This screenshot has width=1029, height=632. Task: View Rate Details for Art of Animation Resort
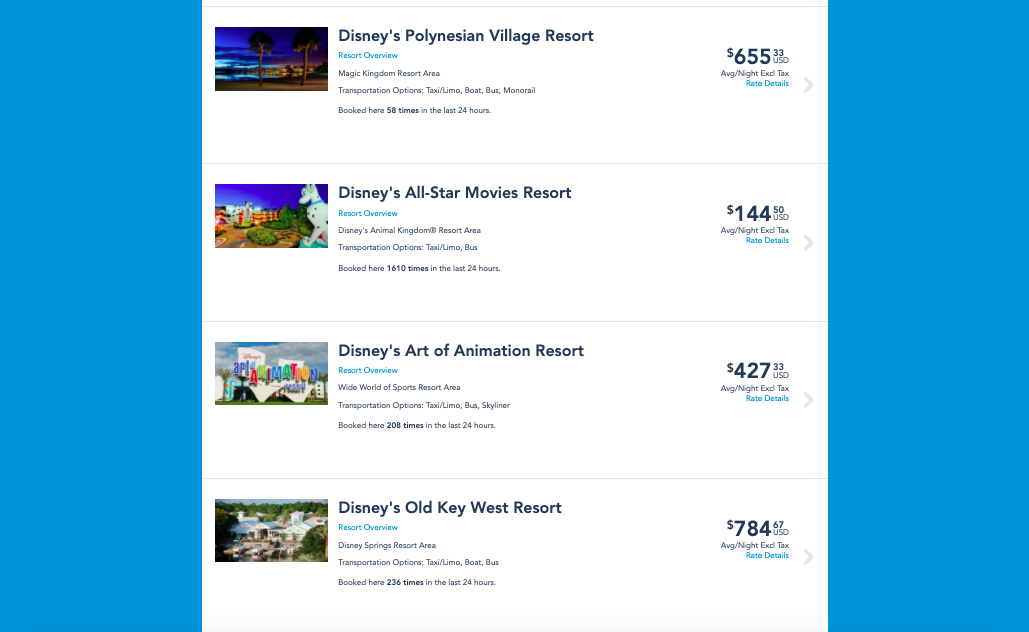pyautogui.click(x=767, y=399)
